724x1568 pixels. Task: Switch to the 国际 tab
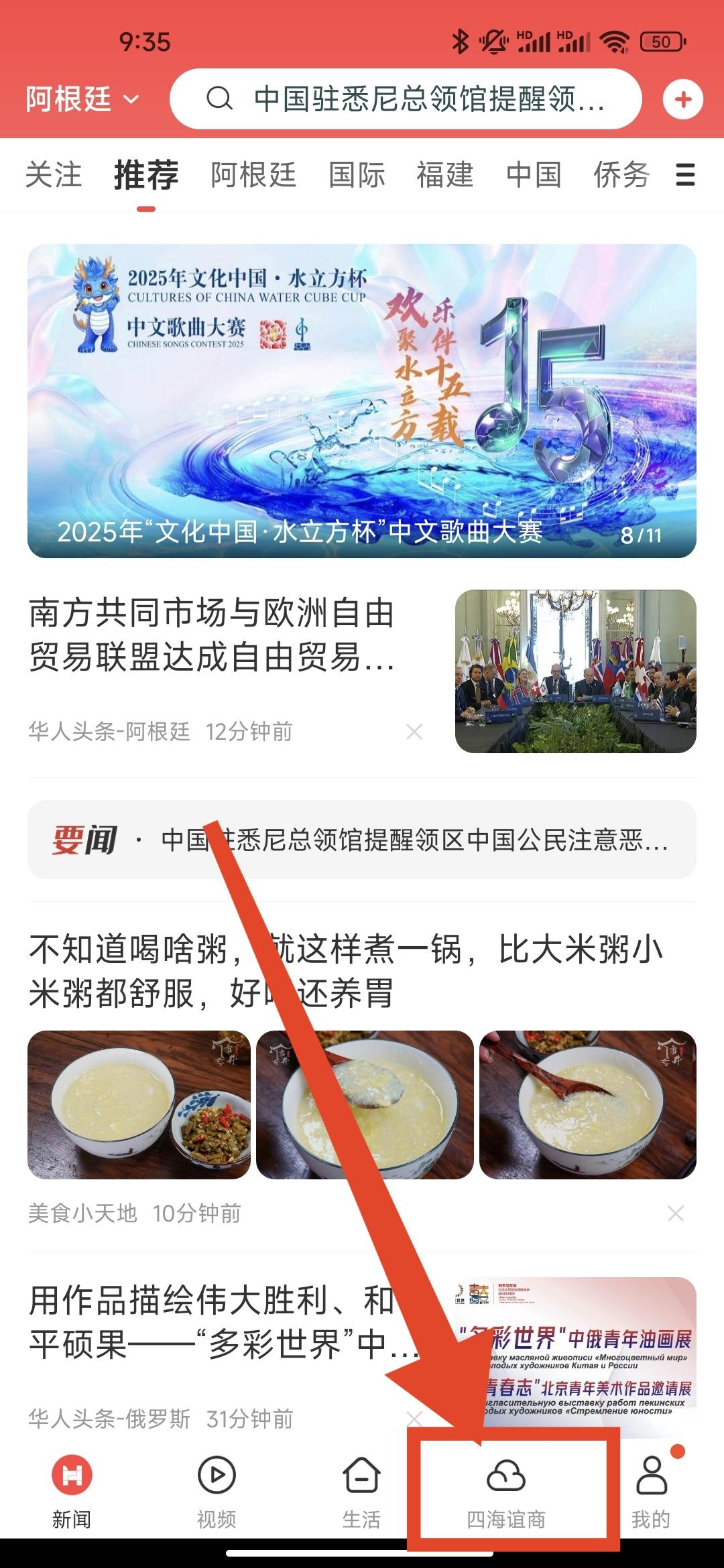357,175
